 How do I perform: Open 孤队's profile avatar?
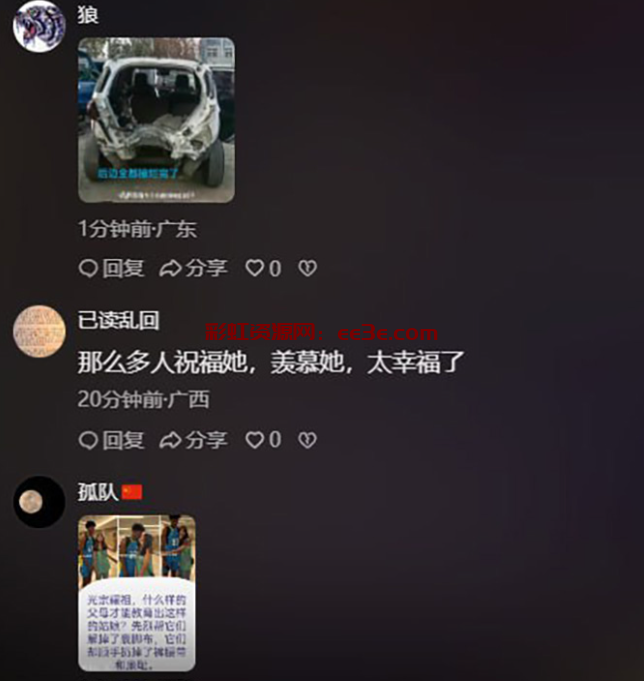[x=39, y=501]
